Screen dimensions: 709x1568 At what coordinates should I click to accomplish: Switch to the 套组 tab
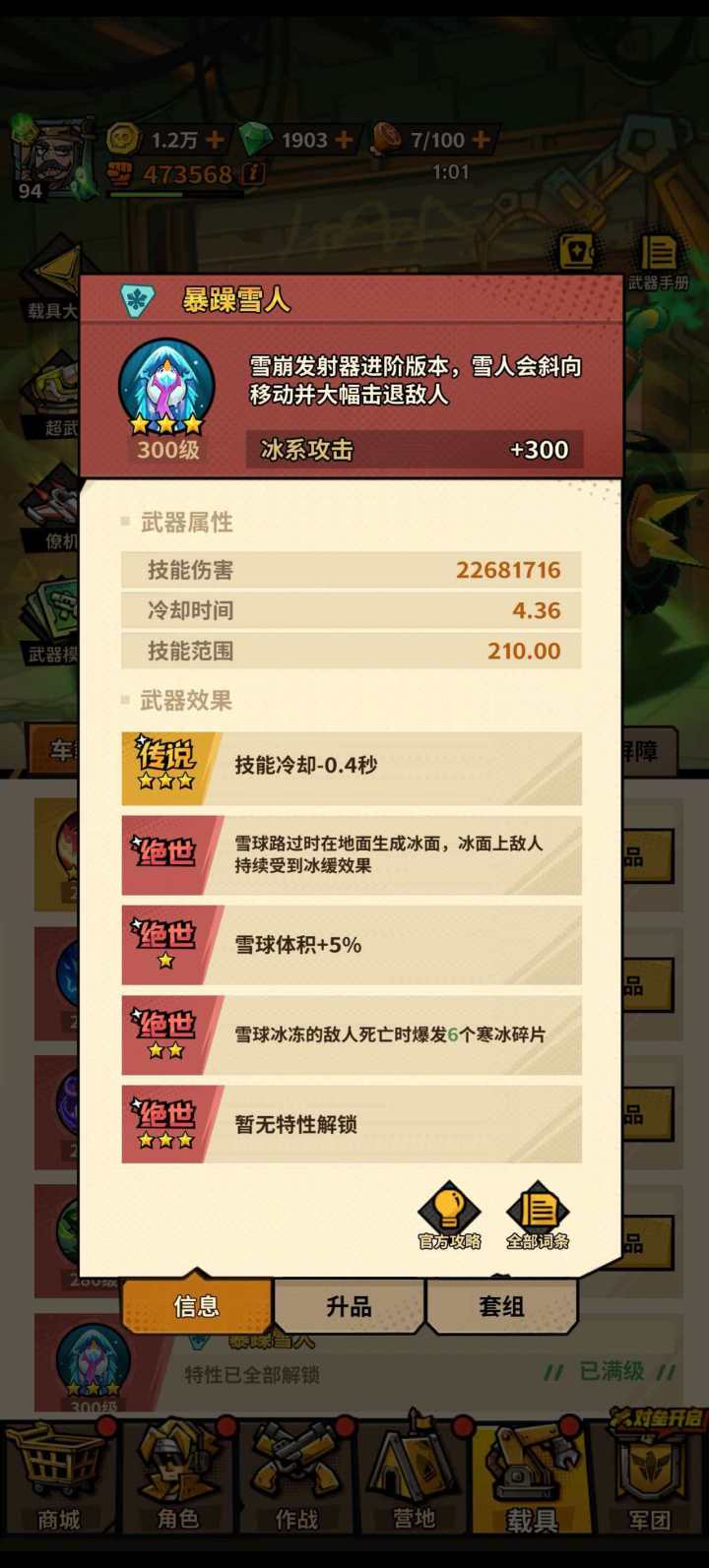pos(502,1306)
